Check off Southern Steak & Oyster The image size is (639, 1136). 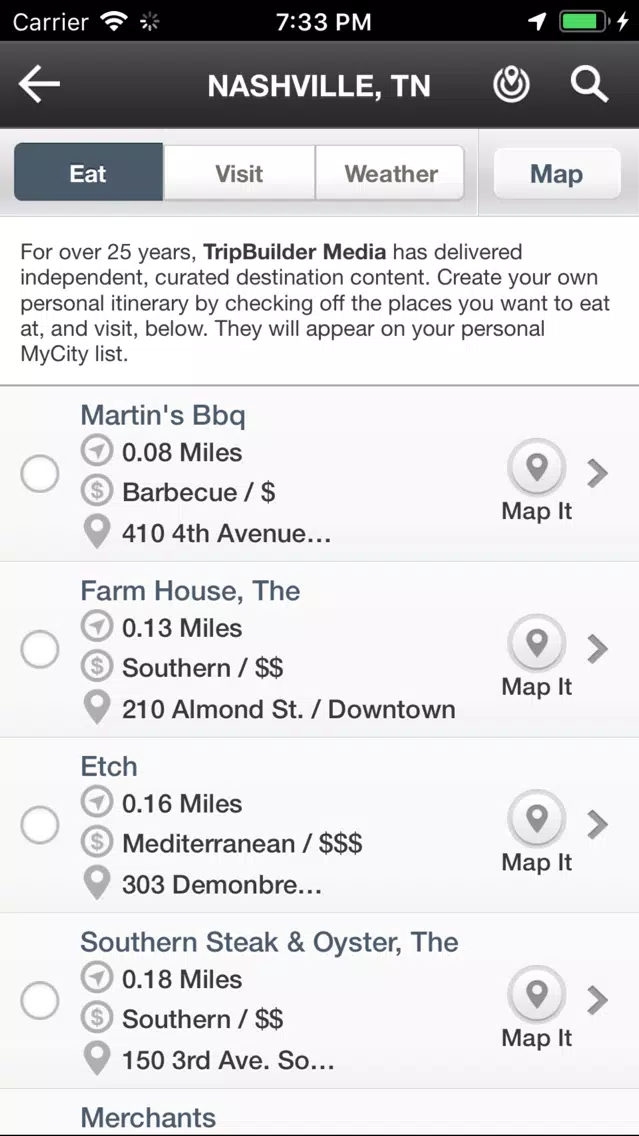pos(40,1001)
